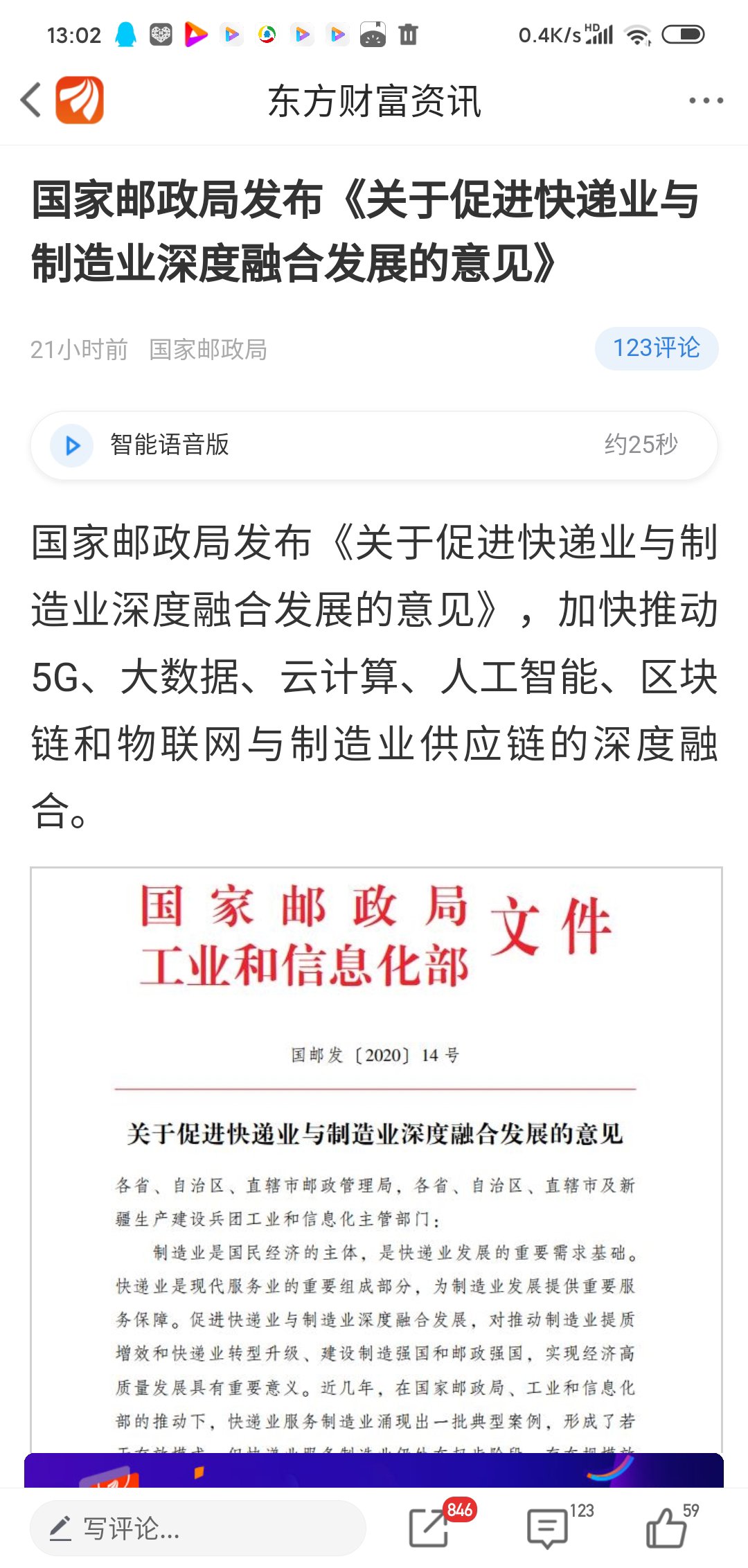This screenshot has width=748, height=1568.
Task: Like this article with the thumbs-up icon
Action: pyautogui.click(x=666, y=1527)
